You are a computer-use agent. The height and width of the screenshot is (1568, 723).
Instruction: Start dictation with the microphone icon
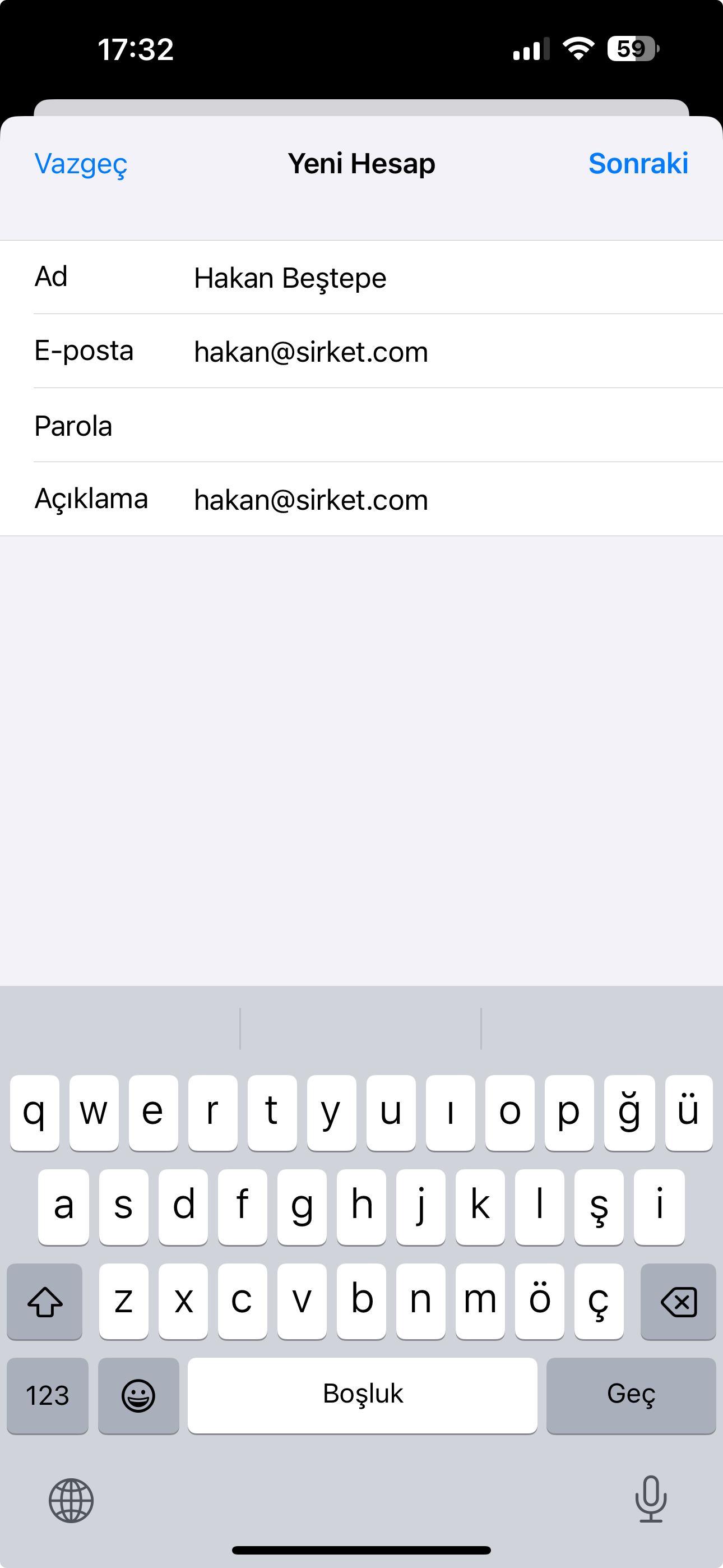[x=651, y=1498]
